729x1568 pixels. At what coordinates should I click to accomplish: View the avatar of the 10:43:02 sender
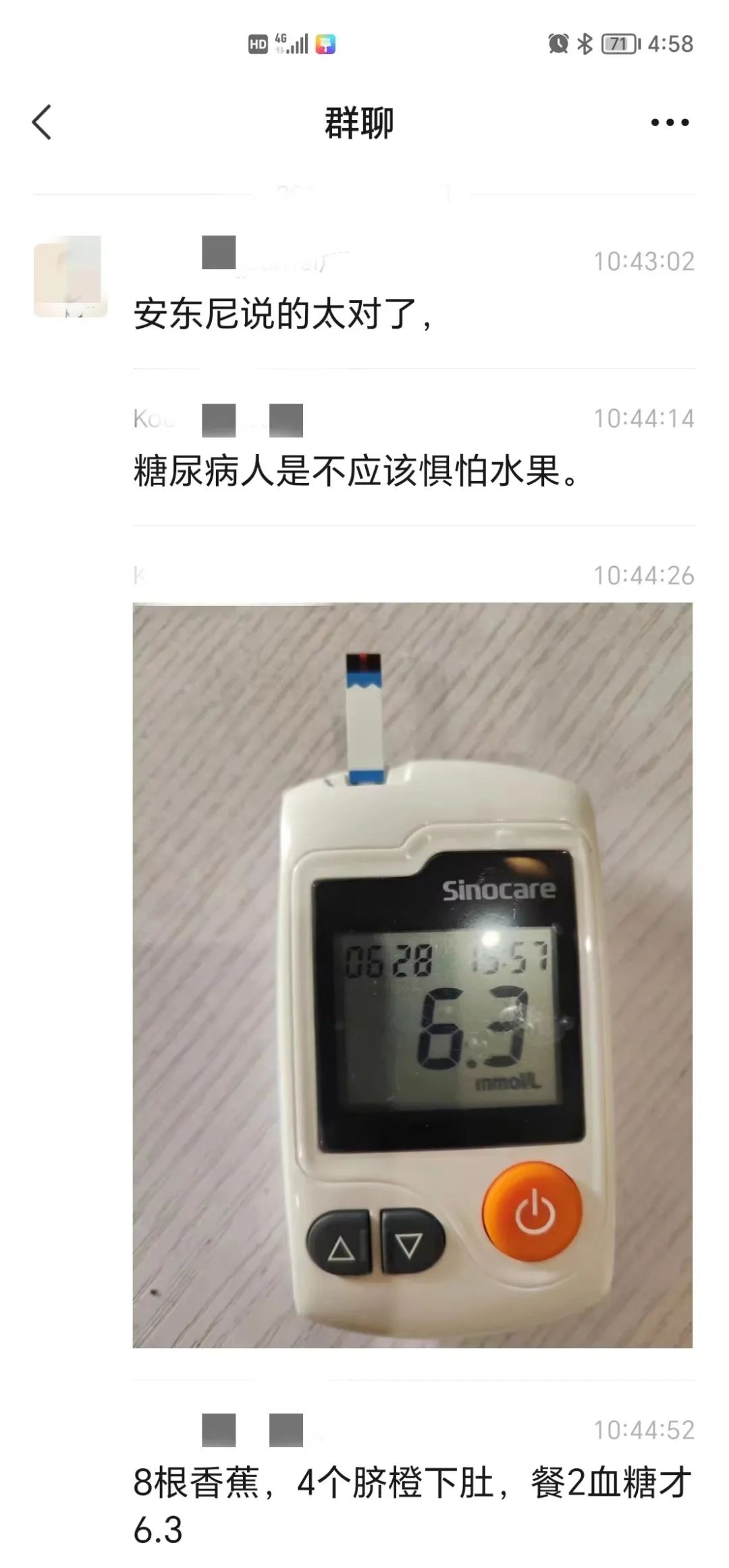click(70, 277)
